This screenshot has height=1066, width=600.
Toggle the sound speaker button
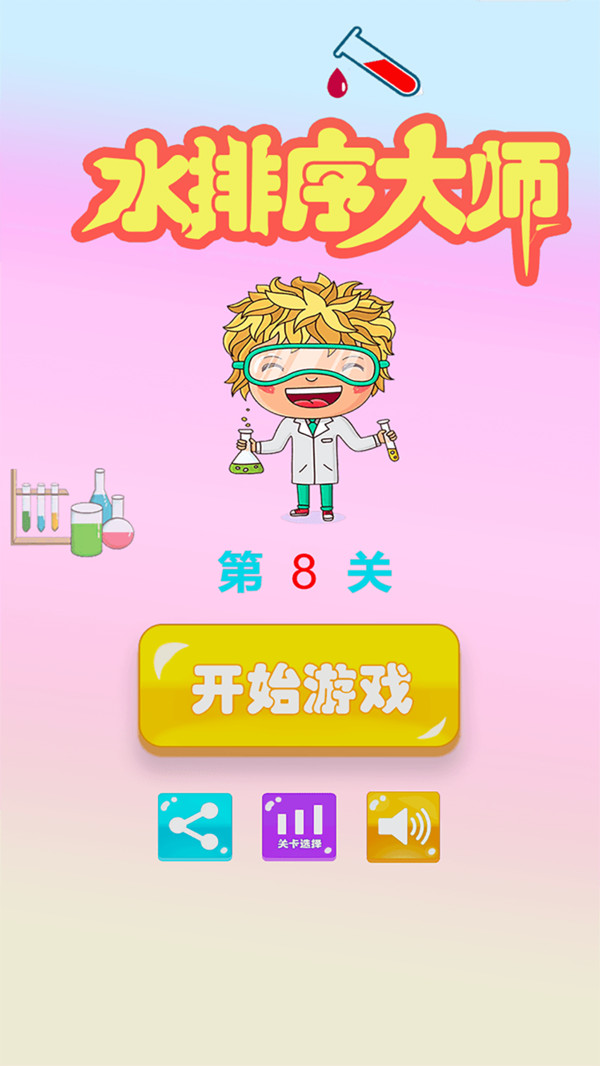point(403,826)
